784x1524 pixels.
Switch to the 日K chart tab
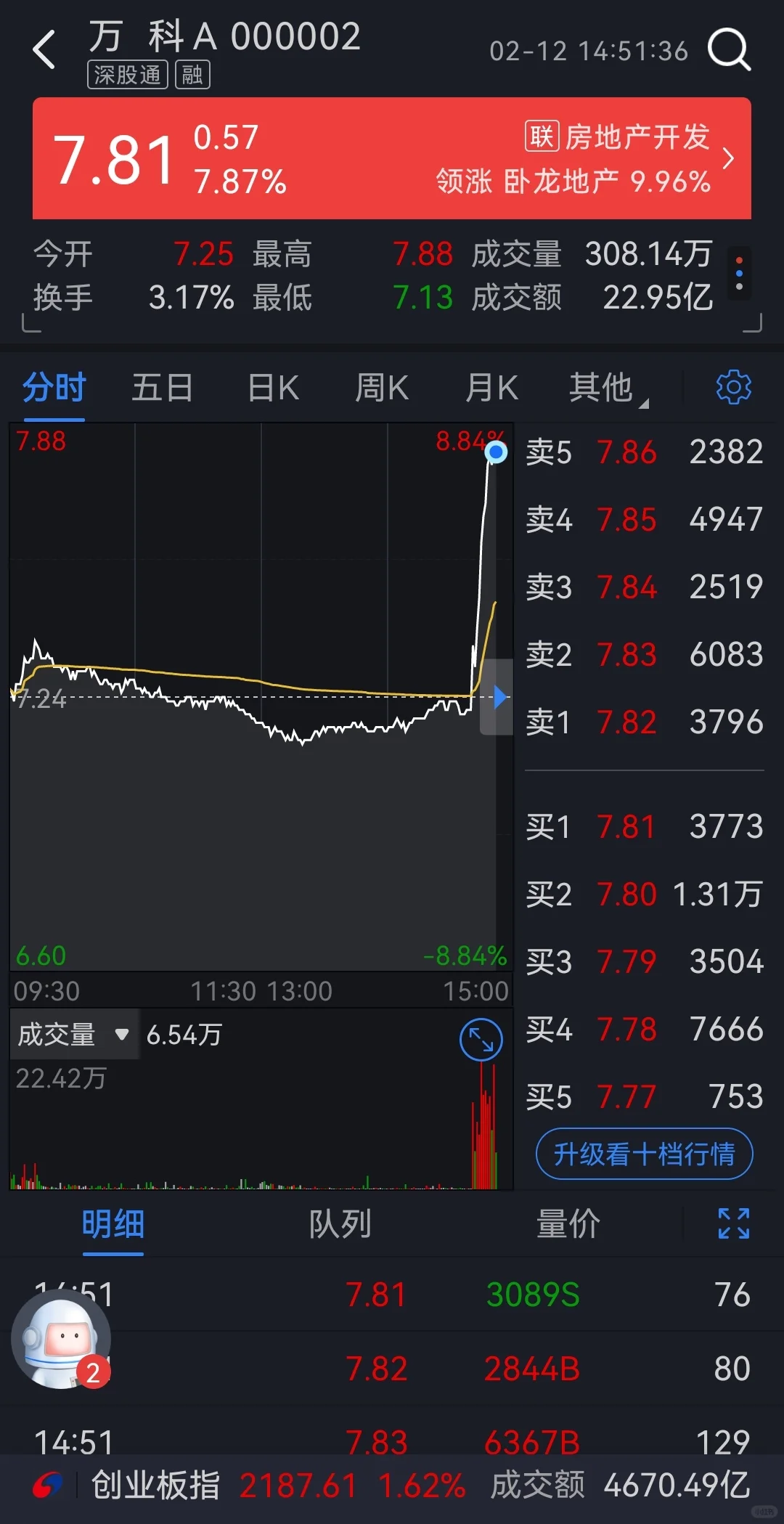[273, 388]
